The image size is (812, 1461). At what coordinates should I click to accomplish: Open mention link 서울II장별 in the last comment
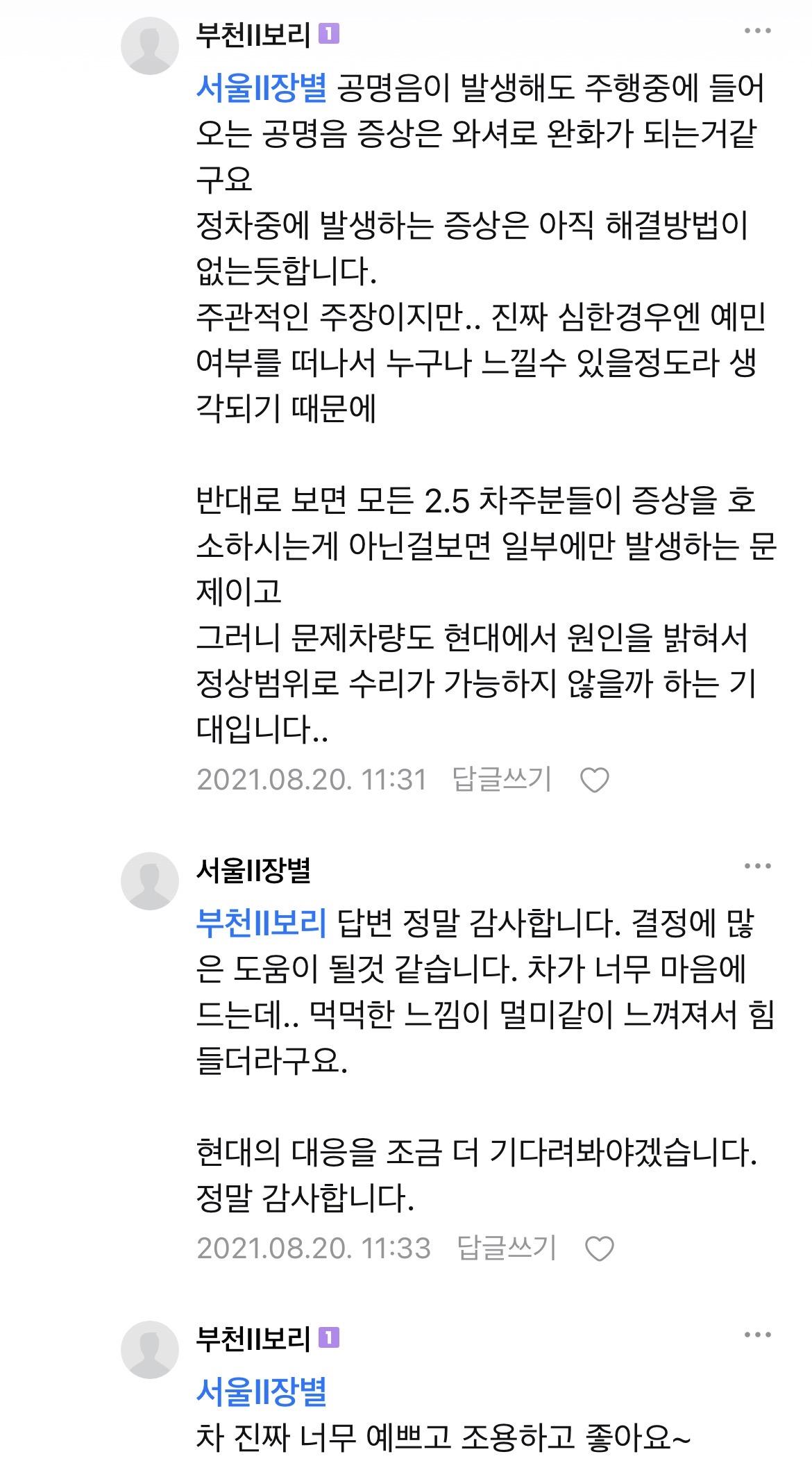pos(261,1391)
